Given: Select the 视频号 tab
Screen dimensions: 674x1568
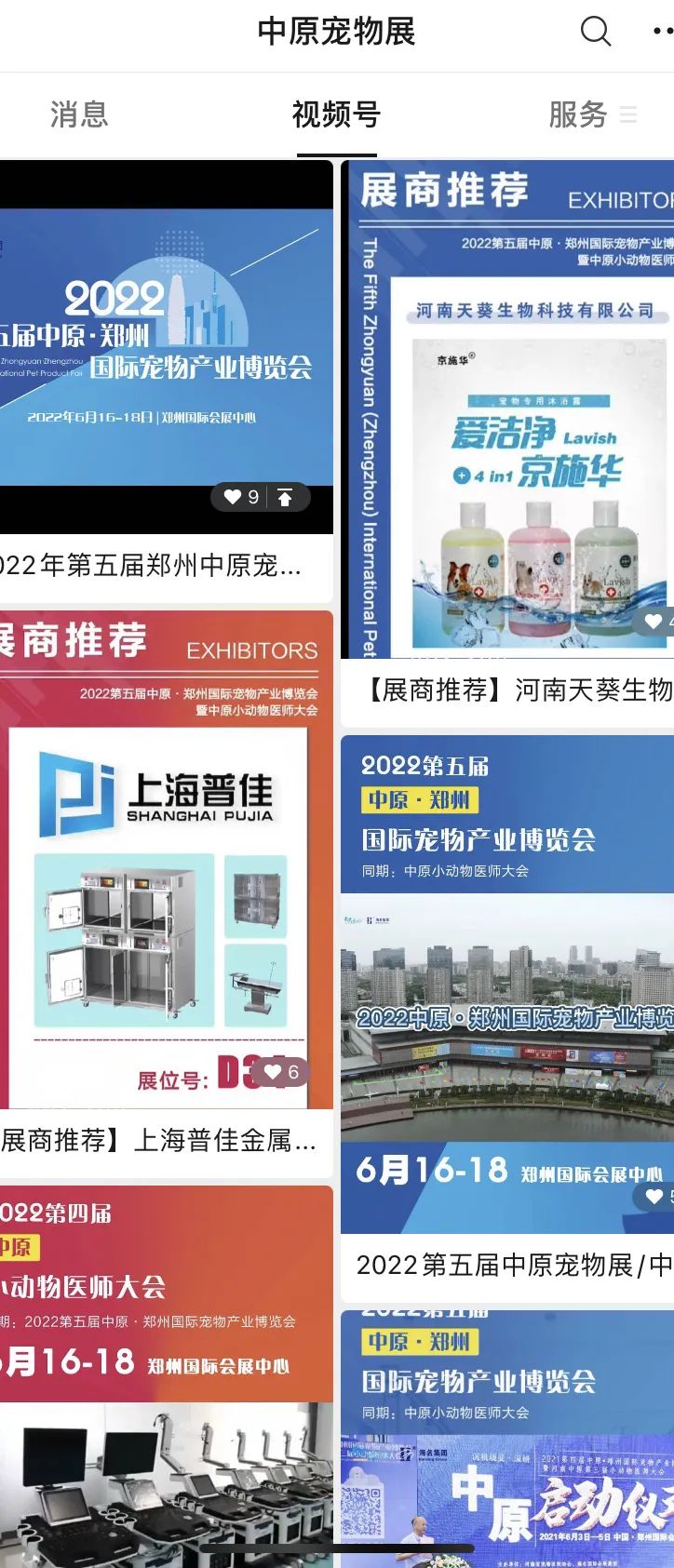Looking at the screenshot, I should pyautogui.click(x=336, y=114).
